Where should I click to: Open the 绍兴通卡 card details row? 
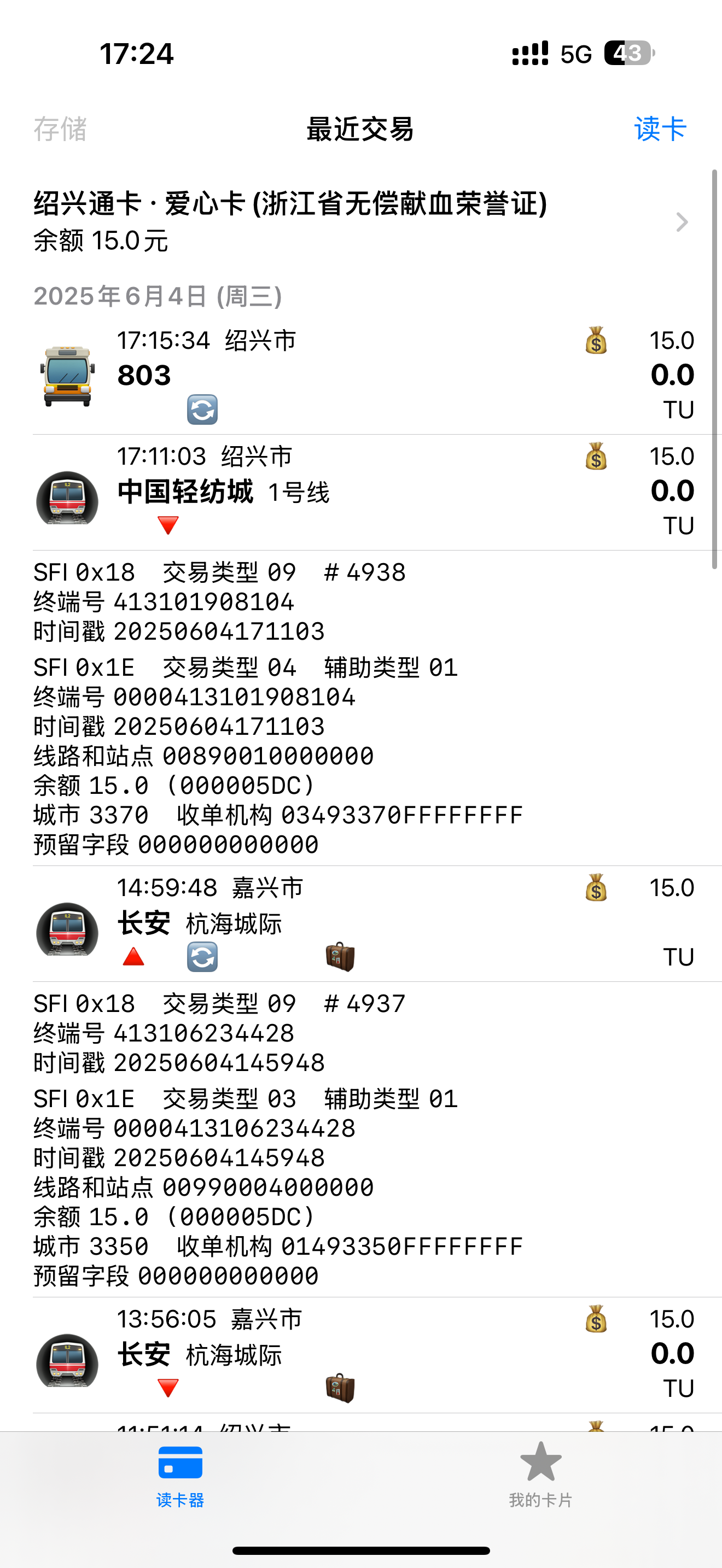360,221
